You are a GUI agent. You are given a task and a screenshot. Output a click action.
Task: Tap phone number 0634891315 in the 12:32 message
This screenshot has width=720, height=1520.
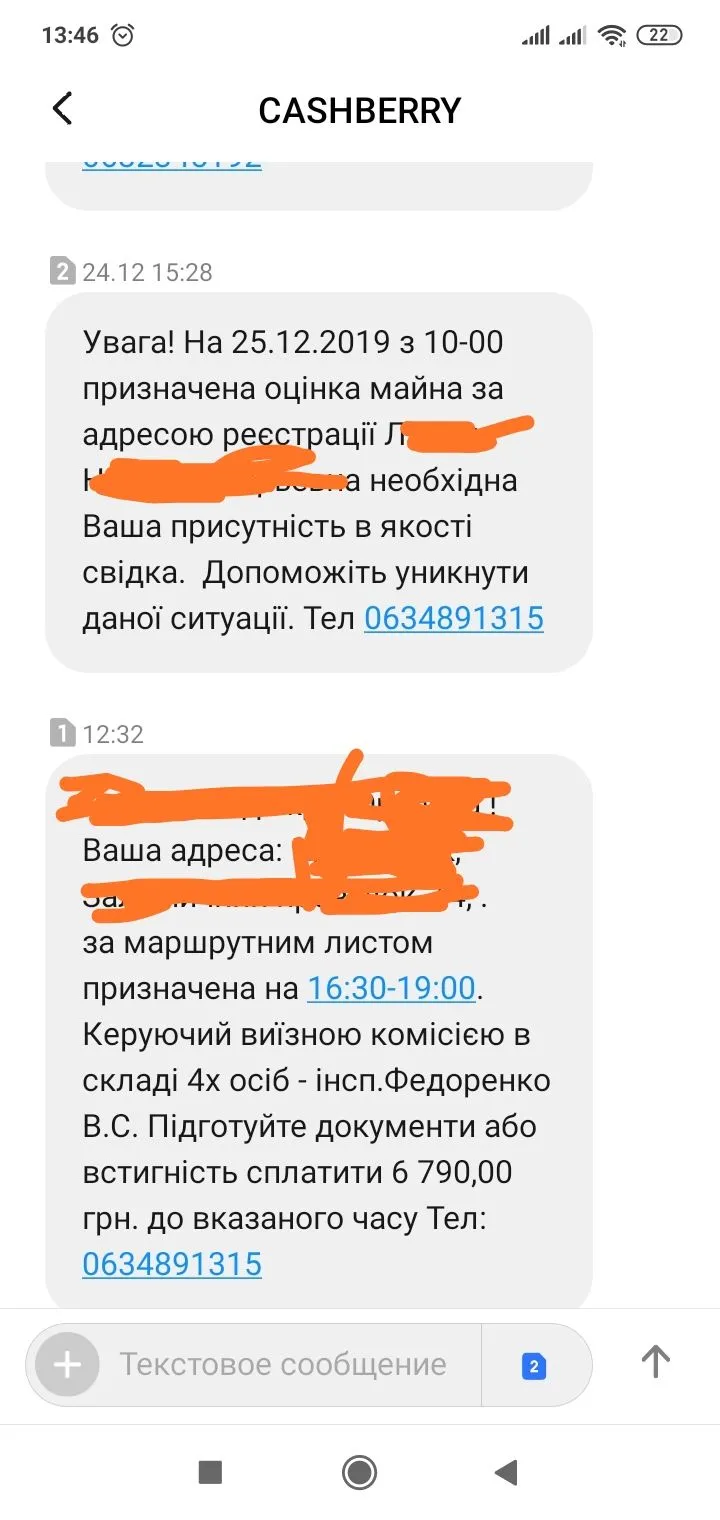(172, 1264)
